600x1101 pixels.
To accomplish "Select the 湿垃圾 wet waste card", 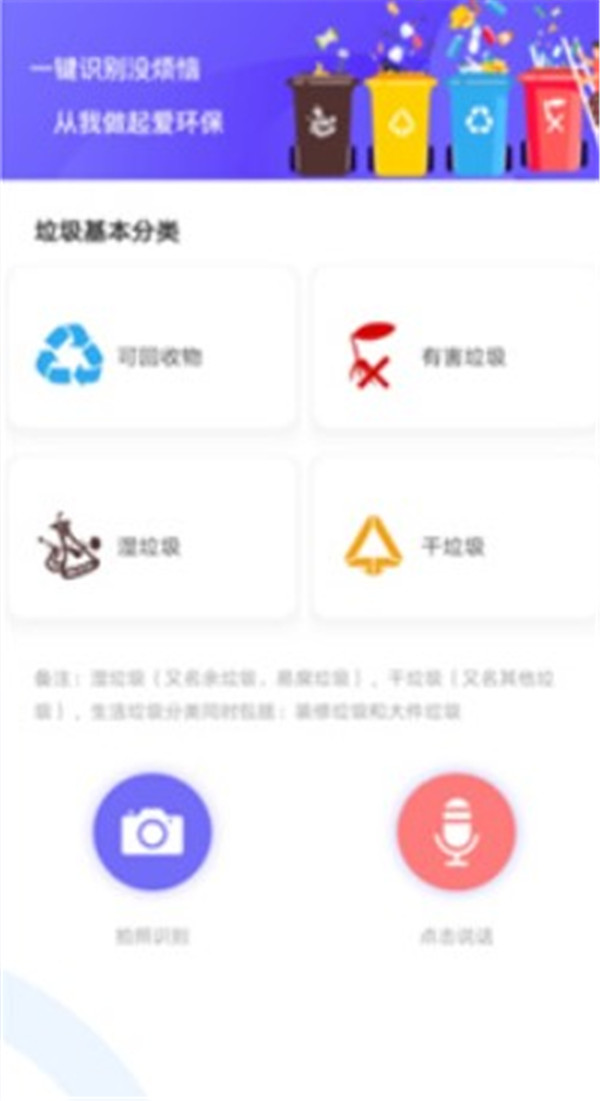I will [x=152, y=538].
